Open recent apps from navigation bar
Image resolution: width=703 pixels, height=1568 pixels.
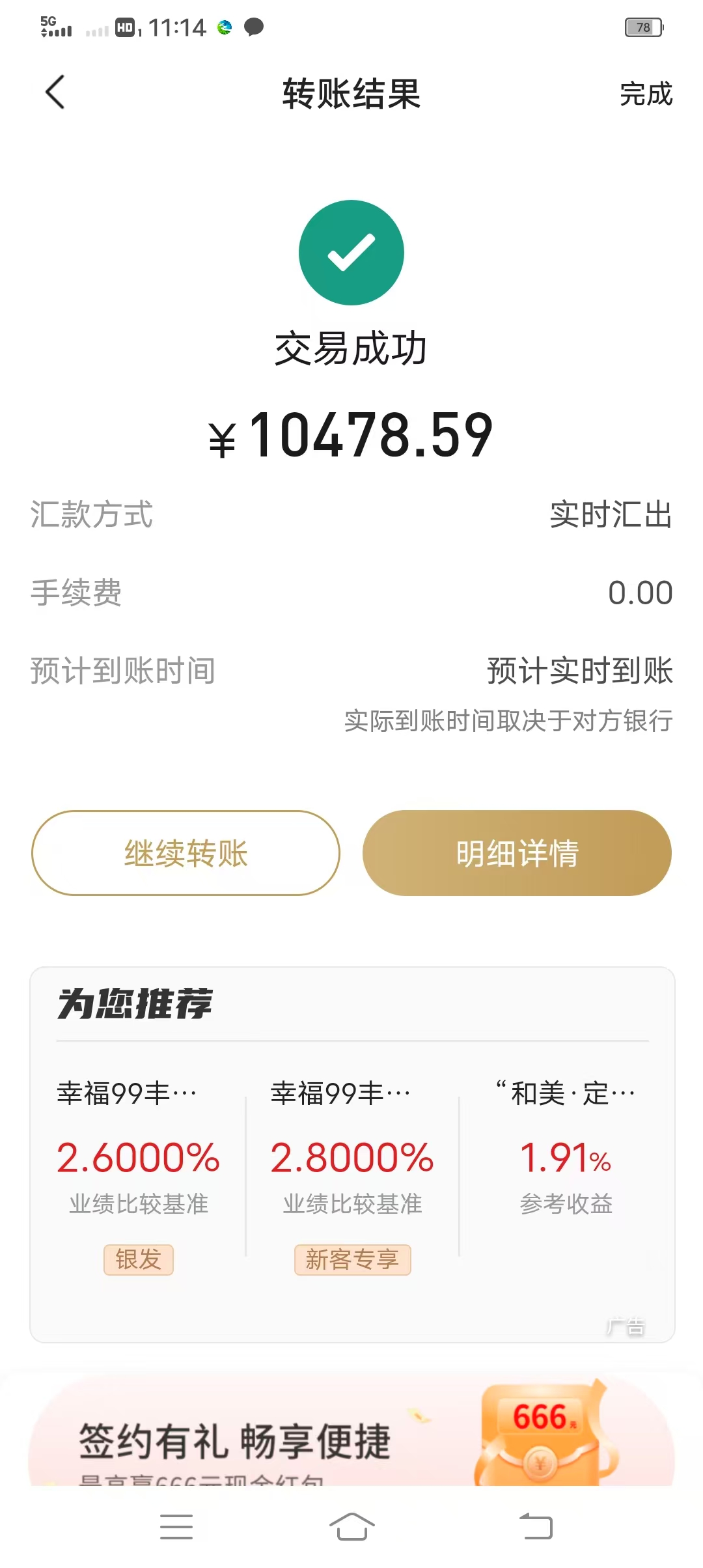176,1527
